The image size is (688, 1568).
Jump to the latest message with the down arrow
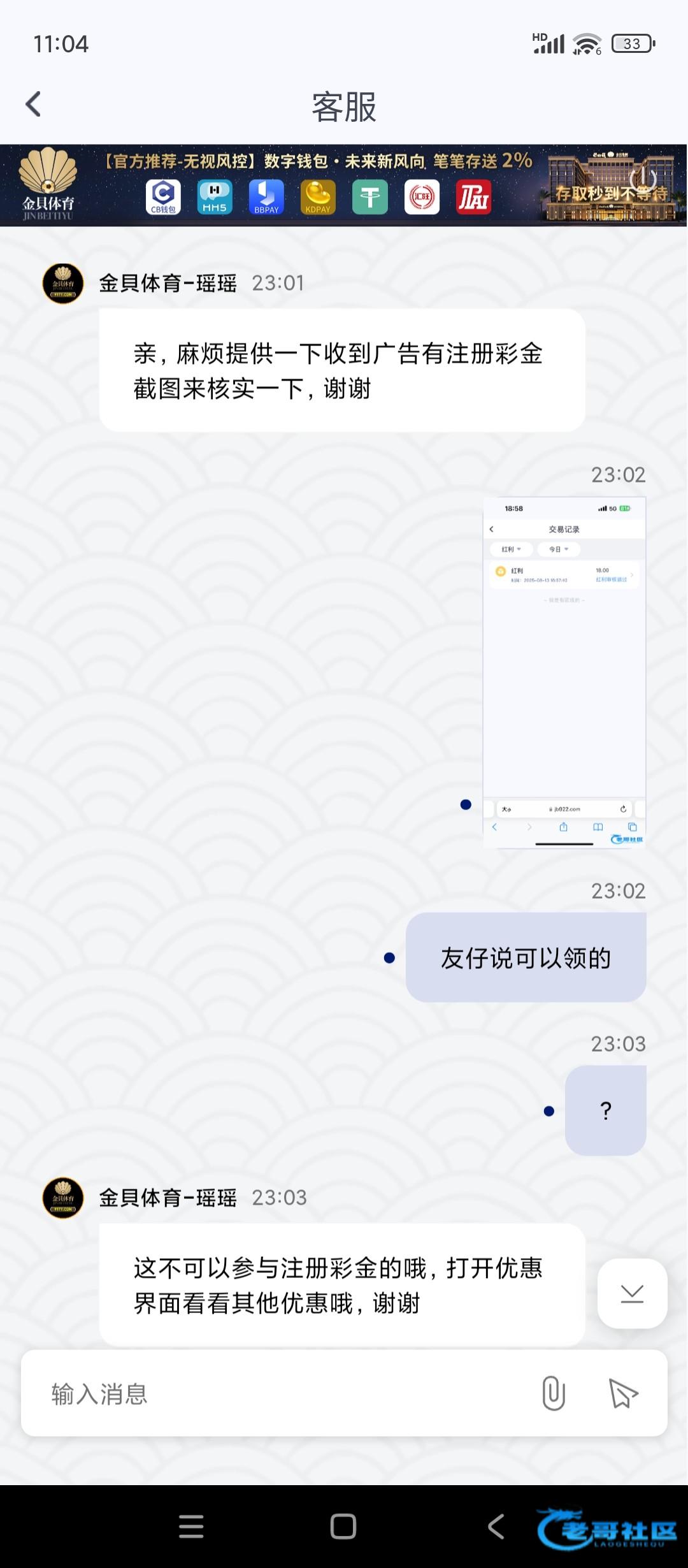coord(632,1293)
